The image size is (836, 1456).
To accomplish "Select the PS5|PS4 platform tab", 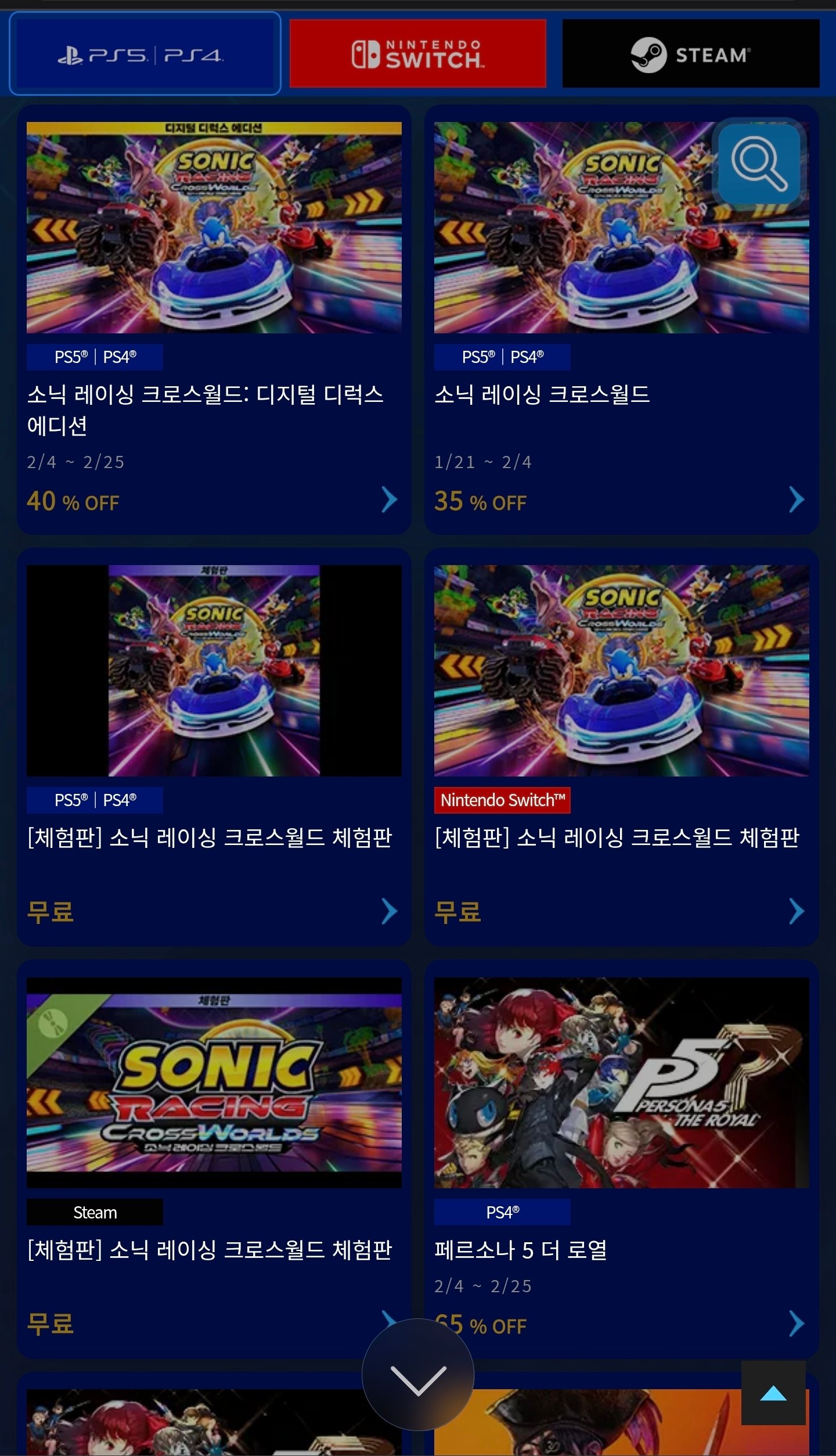I will (145, 53).
